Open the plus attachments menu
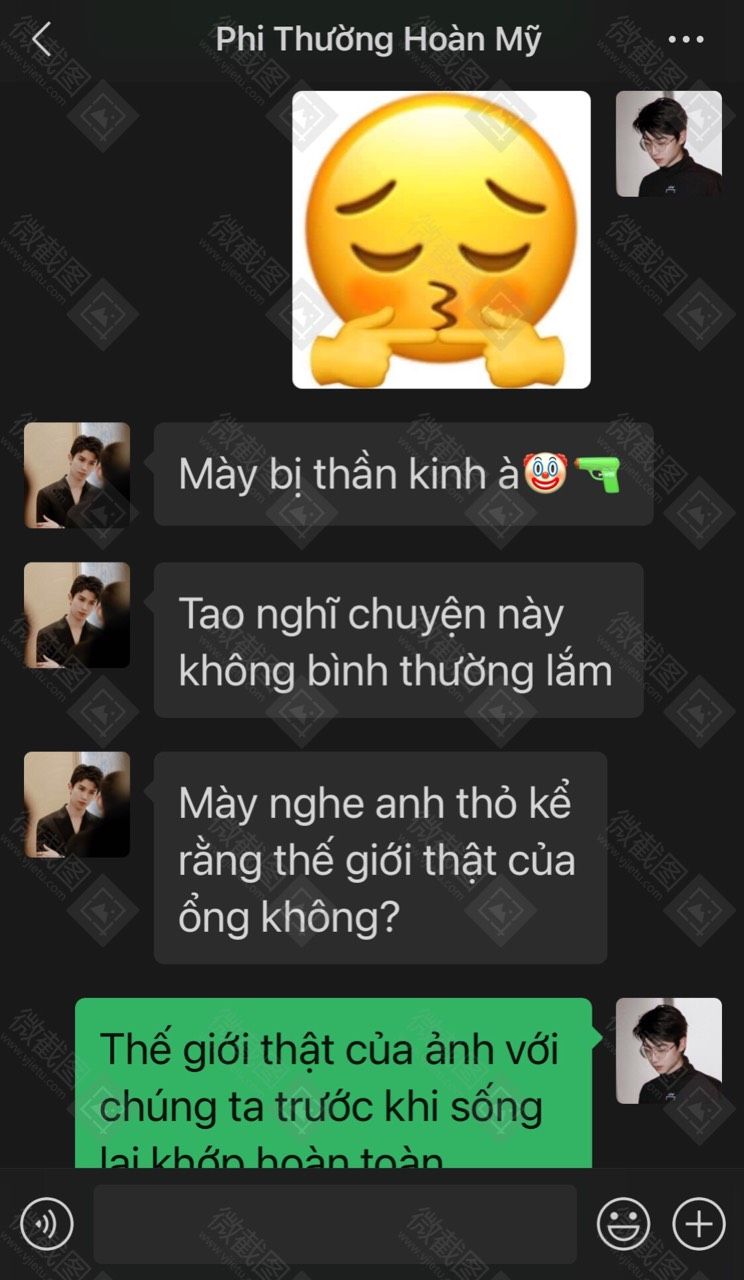The height and width of the screenshot is (1280, 744). pyautogui.click(x=698, y=1223)
